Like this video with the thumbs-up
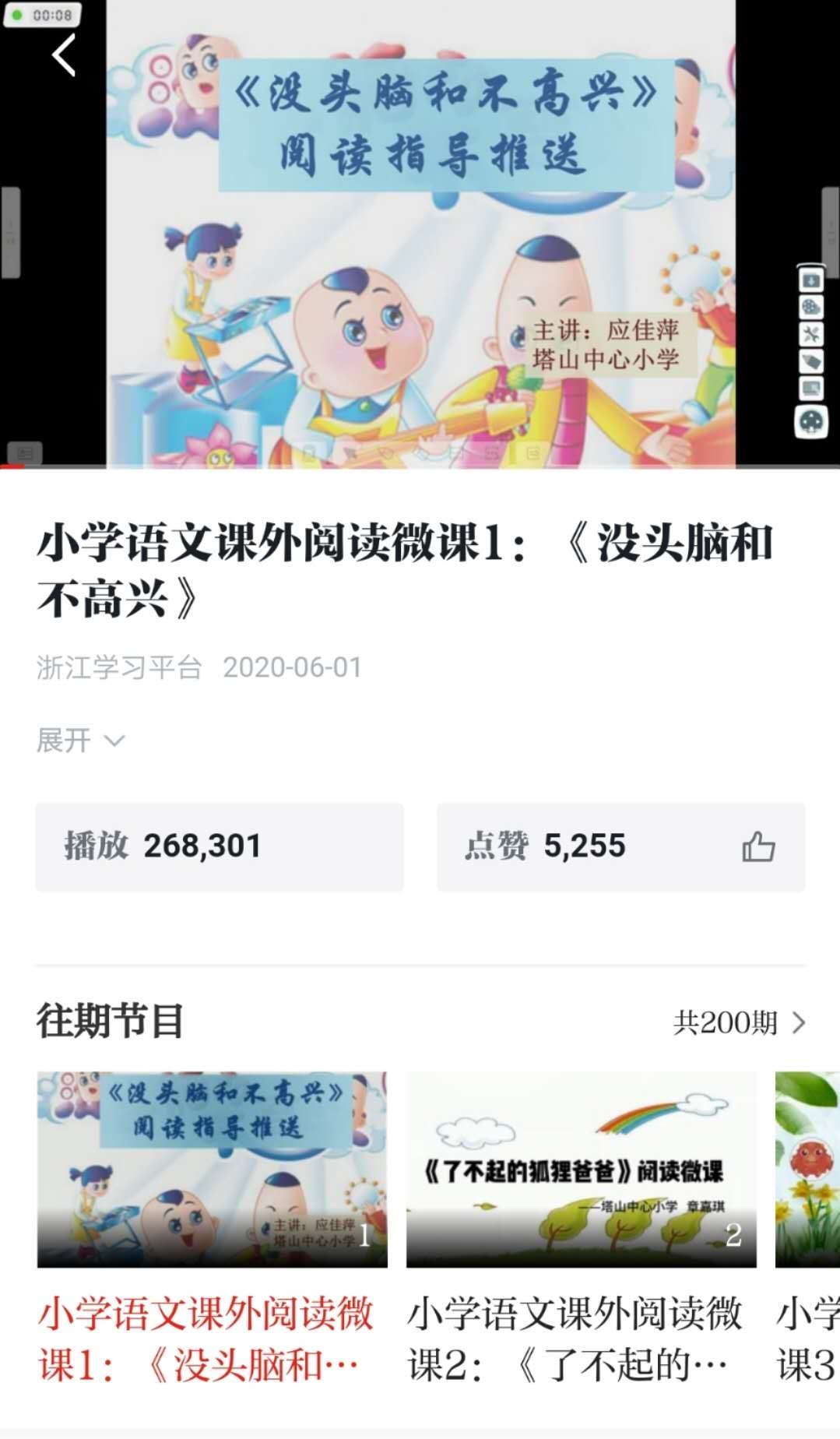The image size is (840, 1439). tap(758, 846)
